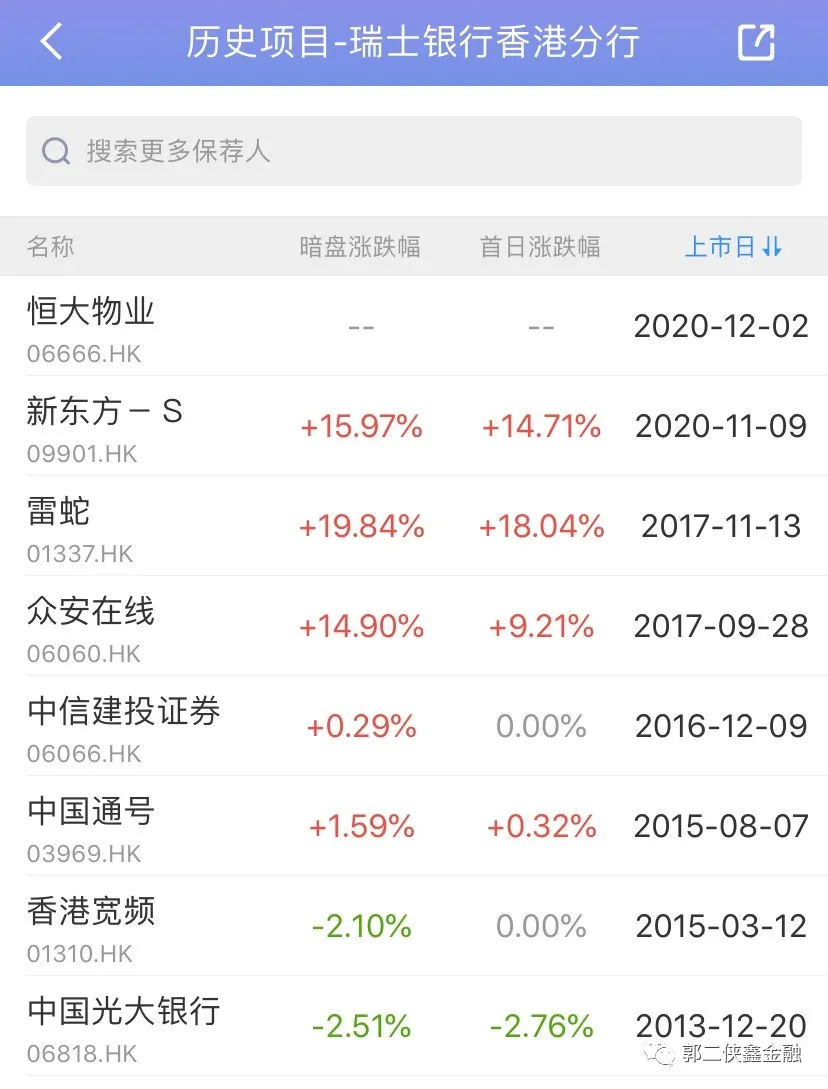The width and height of the screenshot is (828, 1089).
Task: Go back using the top-left arrow
Action: click(x=51, y=42)
